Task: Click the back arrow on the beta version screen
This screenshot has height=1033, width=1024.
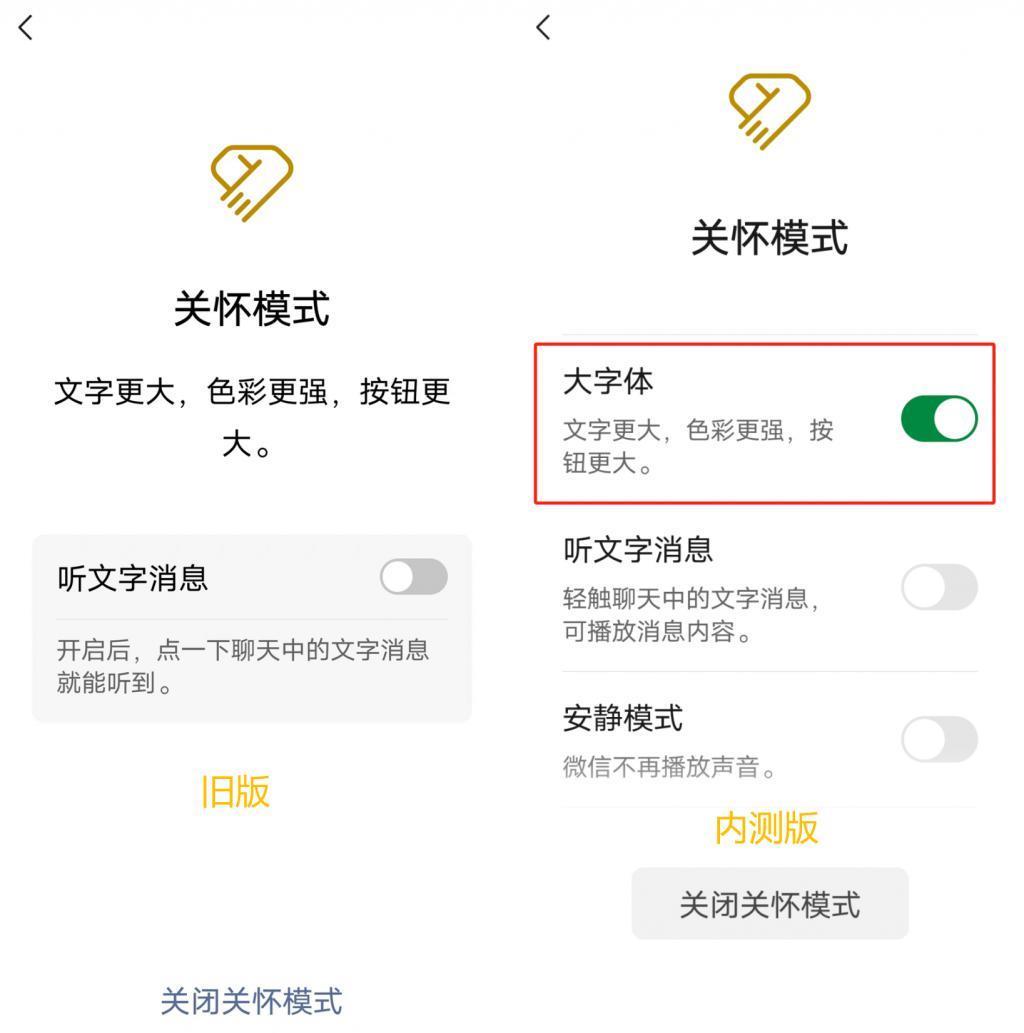Action: [x=541, y=28]
